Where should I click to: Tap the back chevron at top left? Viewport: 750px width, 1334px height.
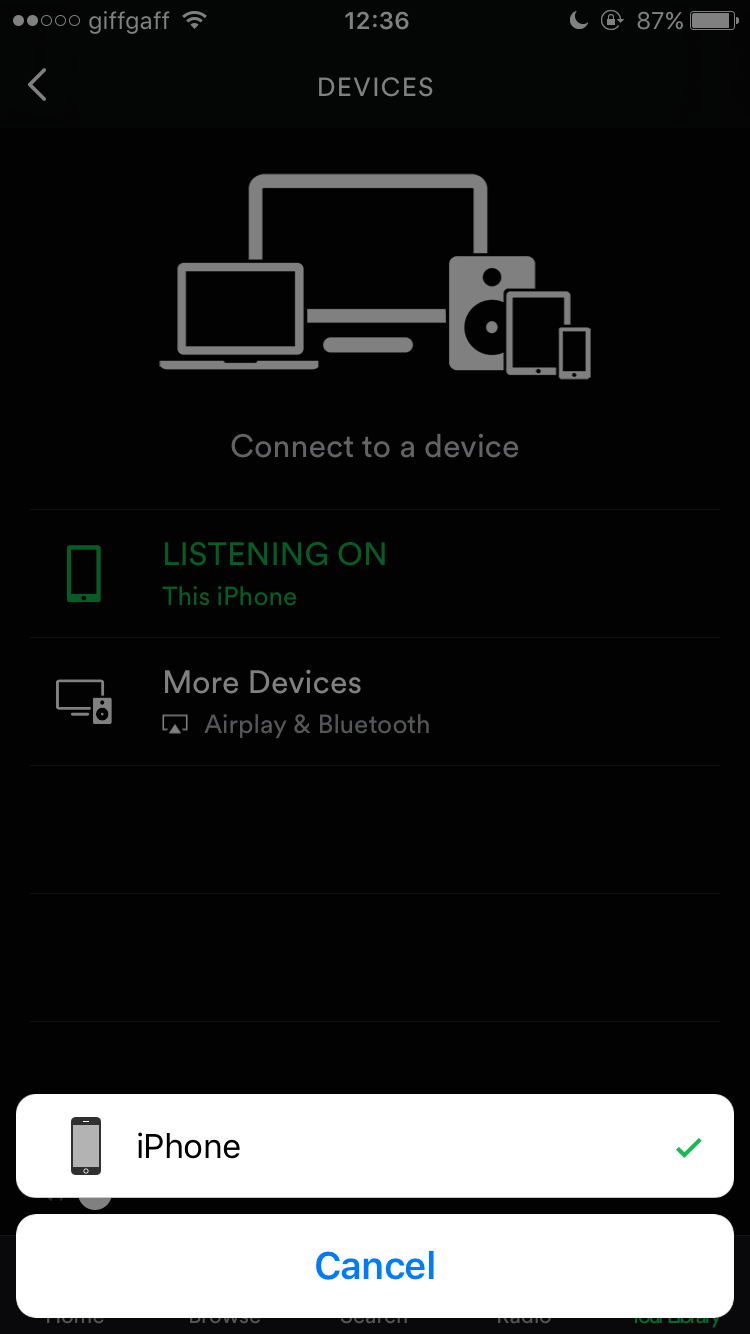point(37,85)
